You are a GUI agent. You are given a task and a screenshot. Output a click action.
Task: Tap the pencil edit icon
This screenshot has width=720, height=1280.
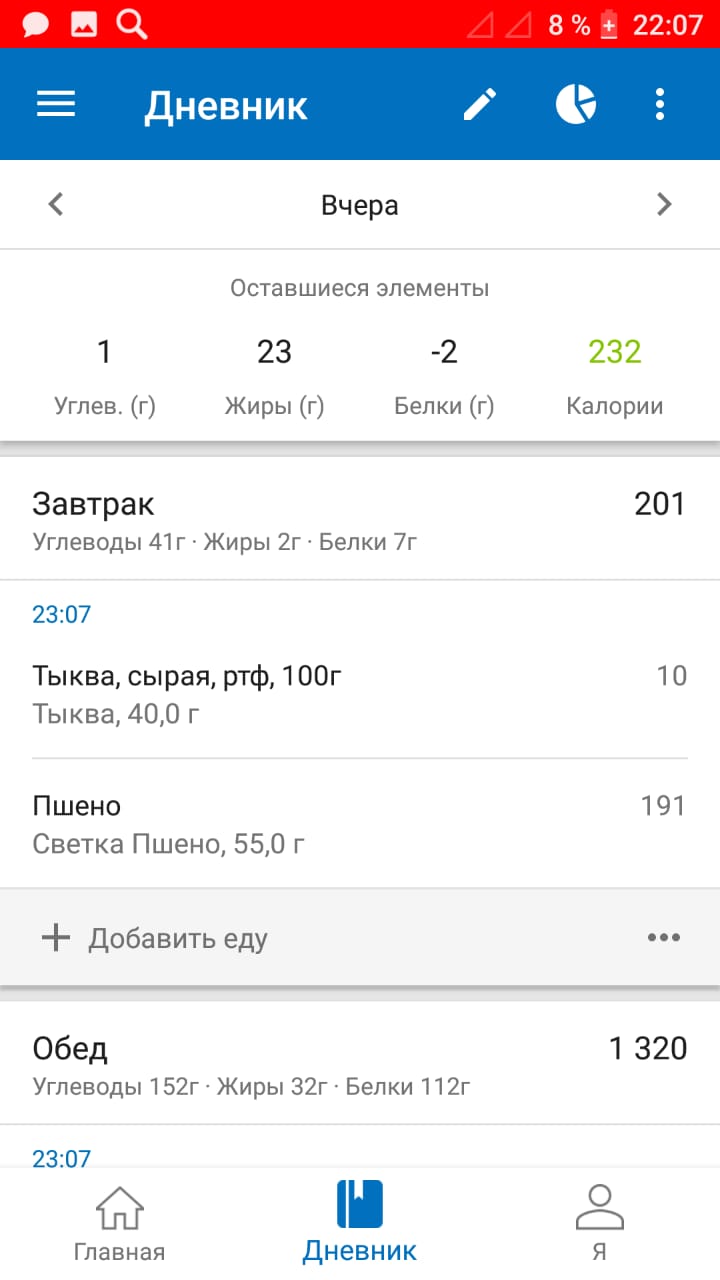tap(480, 105)
